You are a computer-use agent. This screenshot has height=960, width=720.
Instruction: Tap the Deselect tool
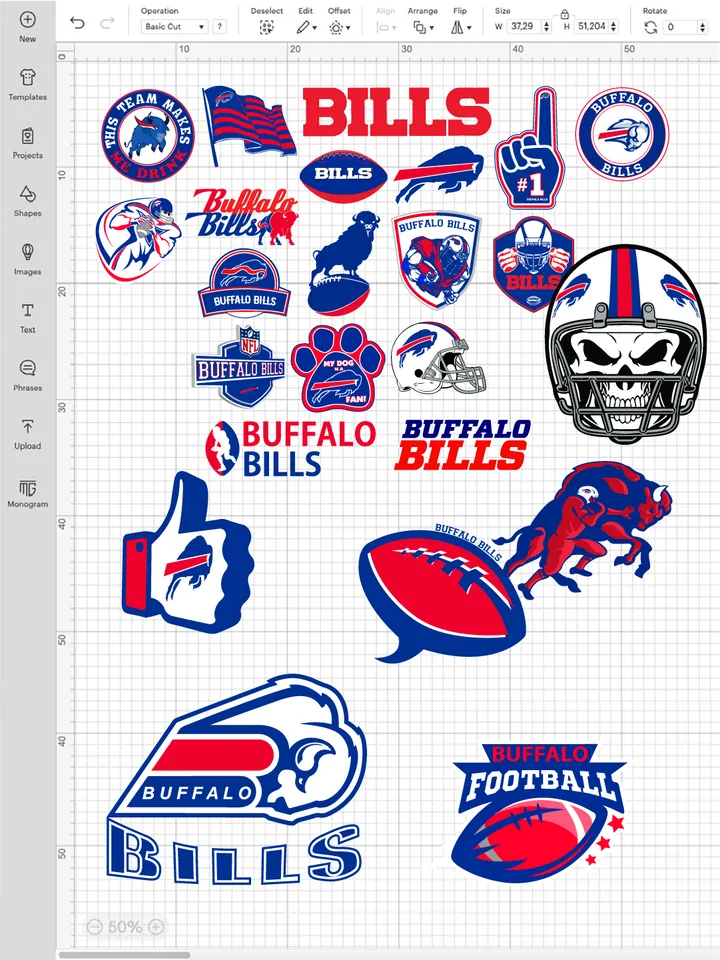click(x=266, y=28)
